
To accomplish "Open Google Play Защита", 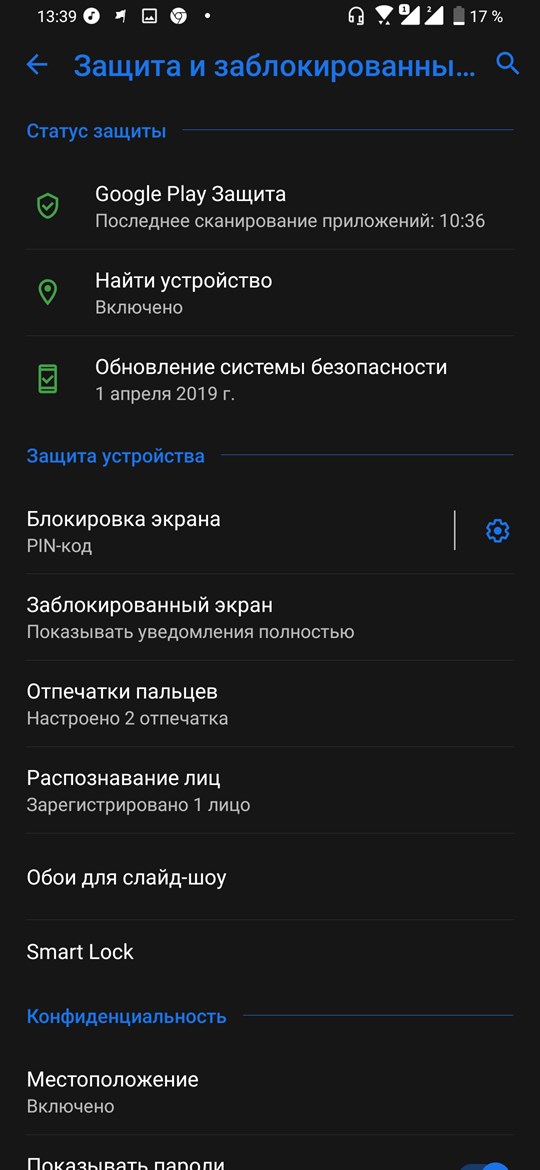I will pyautogui.click(x=270, y=206).
